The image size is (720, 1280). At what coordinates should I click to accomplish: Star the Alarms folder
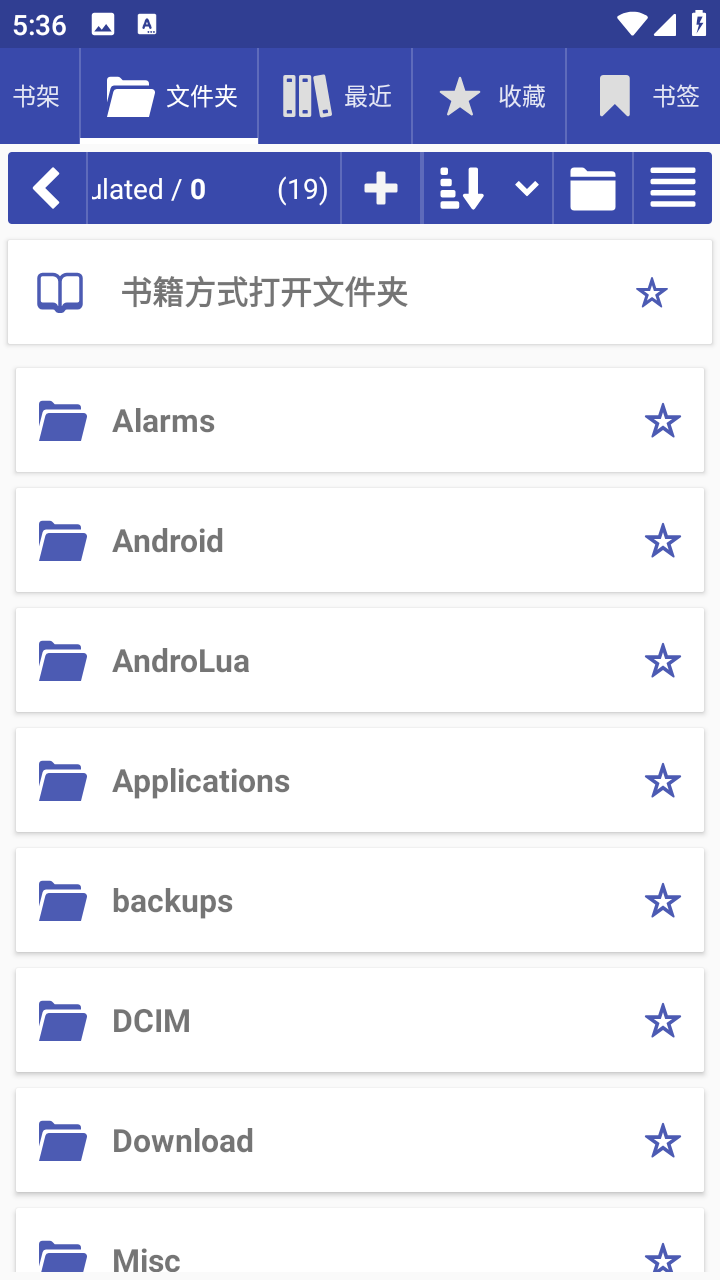coord(662,421)
